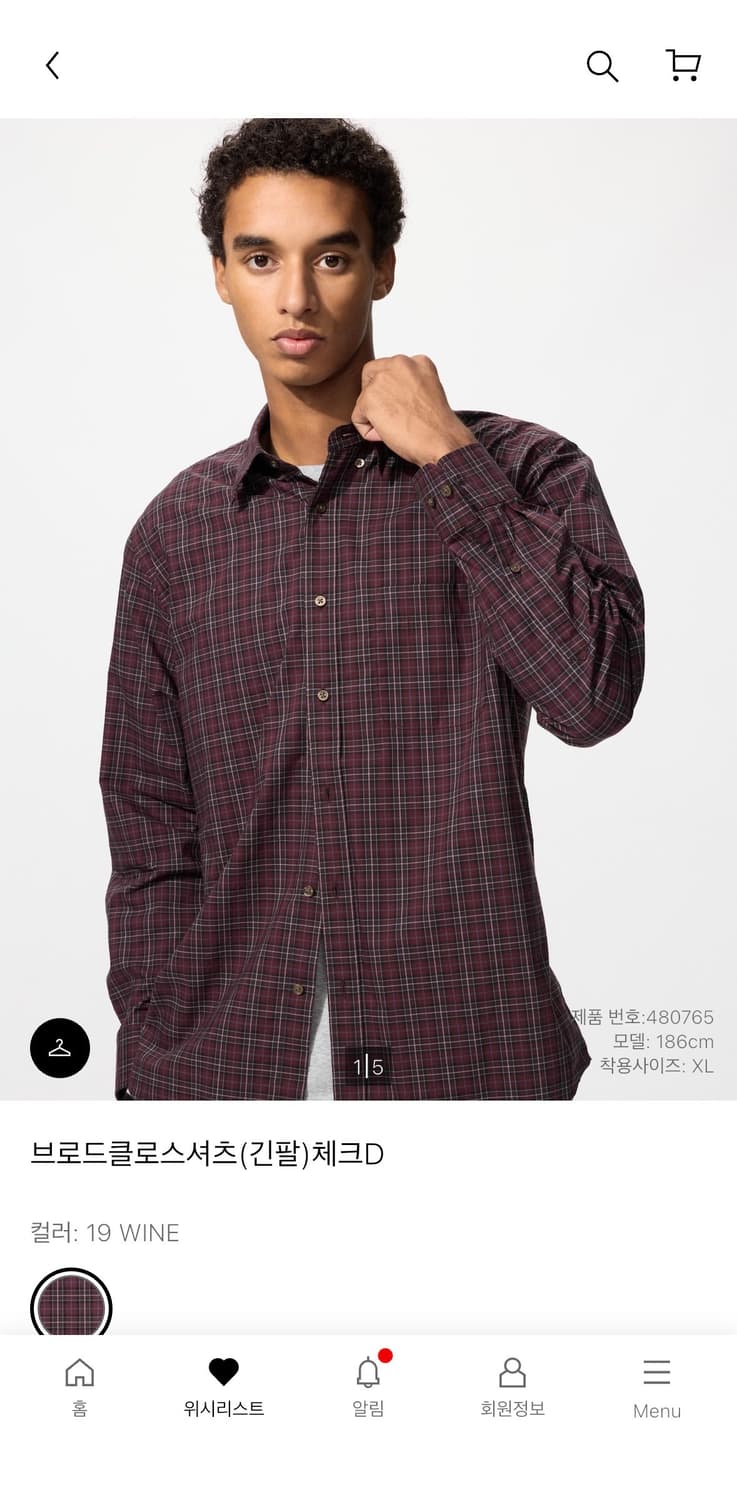The image size is (737, 1500).
Task: Switch to the 위시리스트 tab
Action: (224, 1386)
